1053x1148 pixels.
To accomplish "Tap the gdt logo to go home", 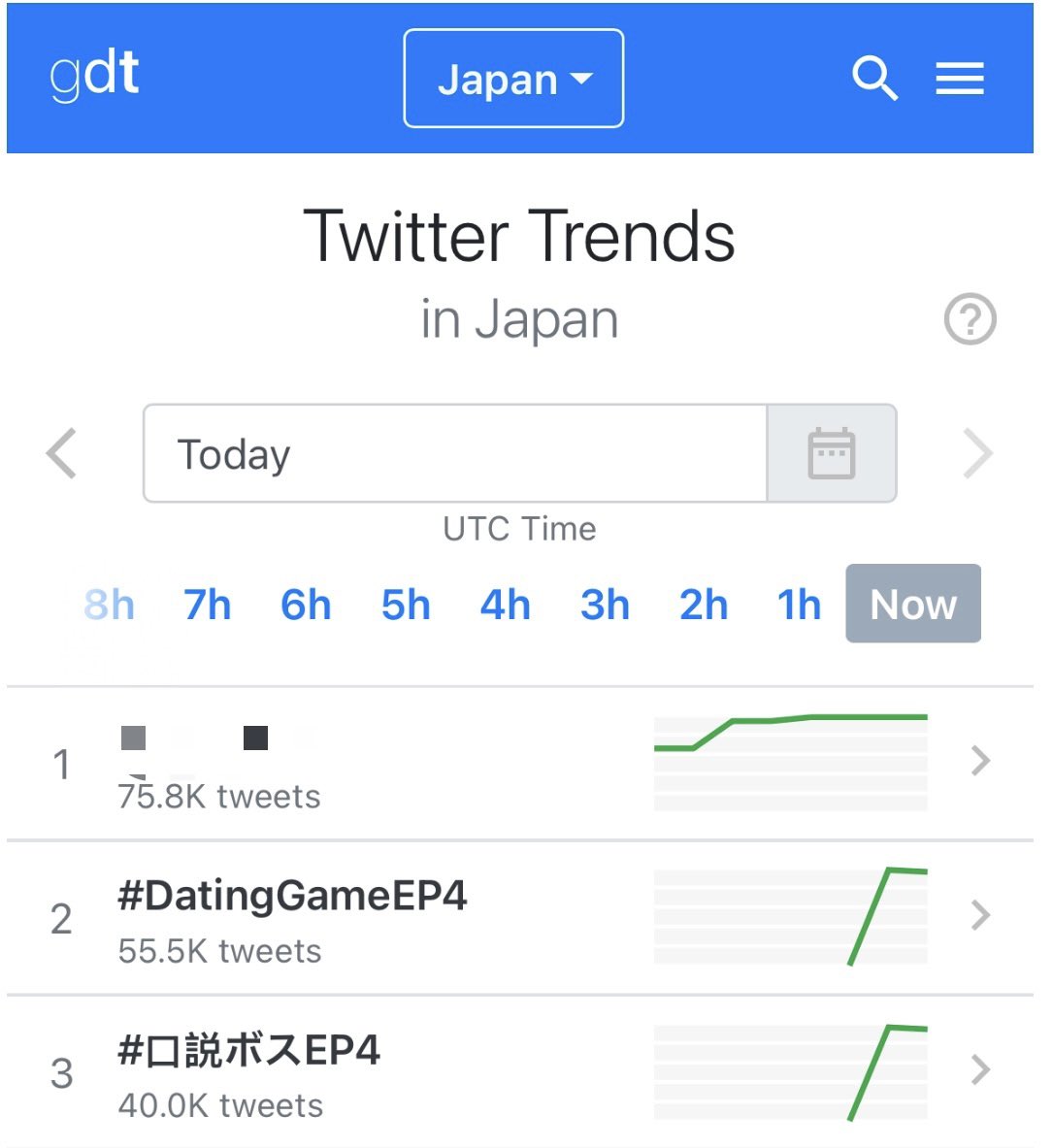I will coord(94,75).
